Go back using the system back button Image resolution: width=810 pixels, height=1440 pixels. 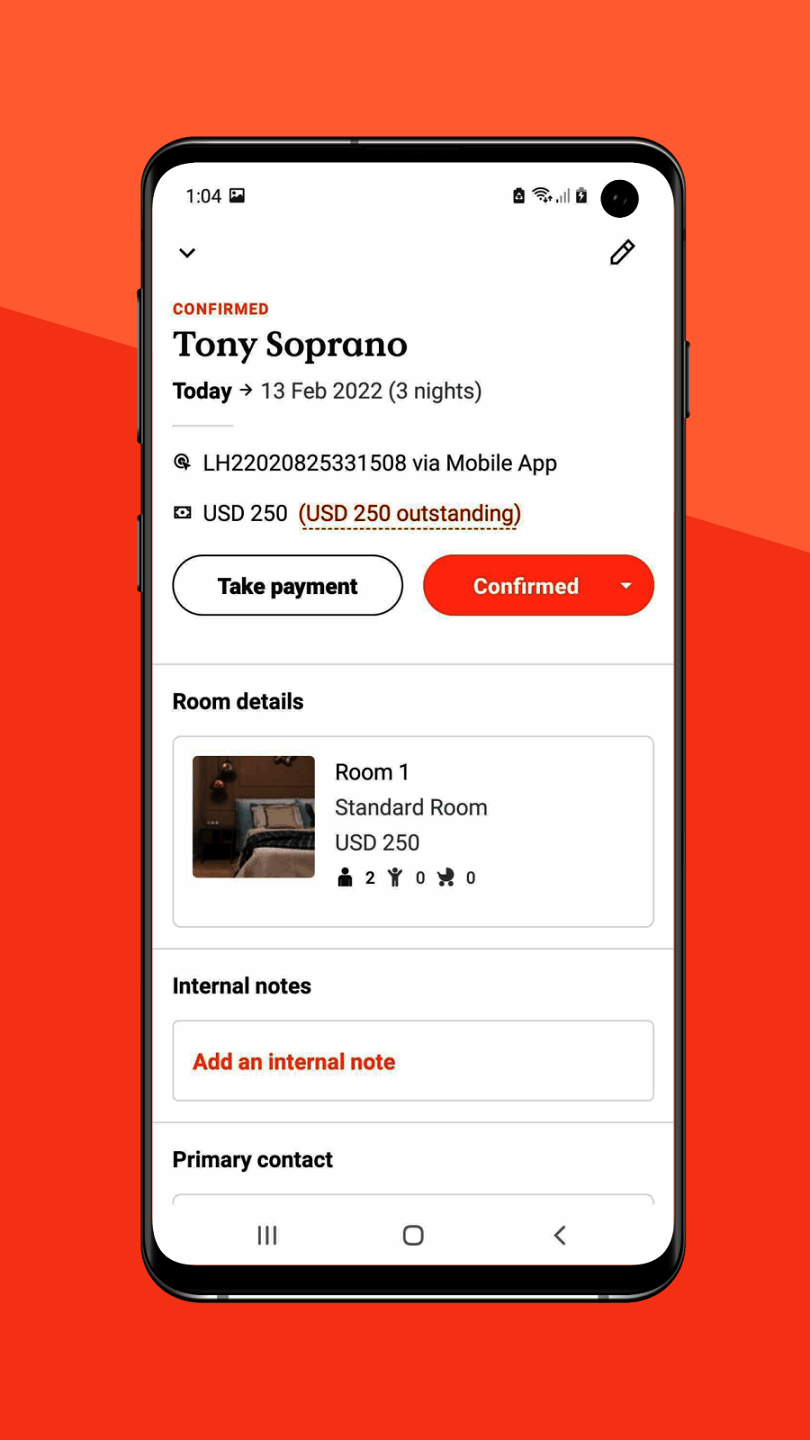click(560, 1235)
